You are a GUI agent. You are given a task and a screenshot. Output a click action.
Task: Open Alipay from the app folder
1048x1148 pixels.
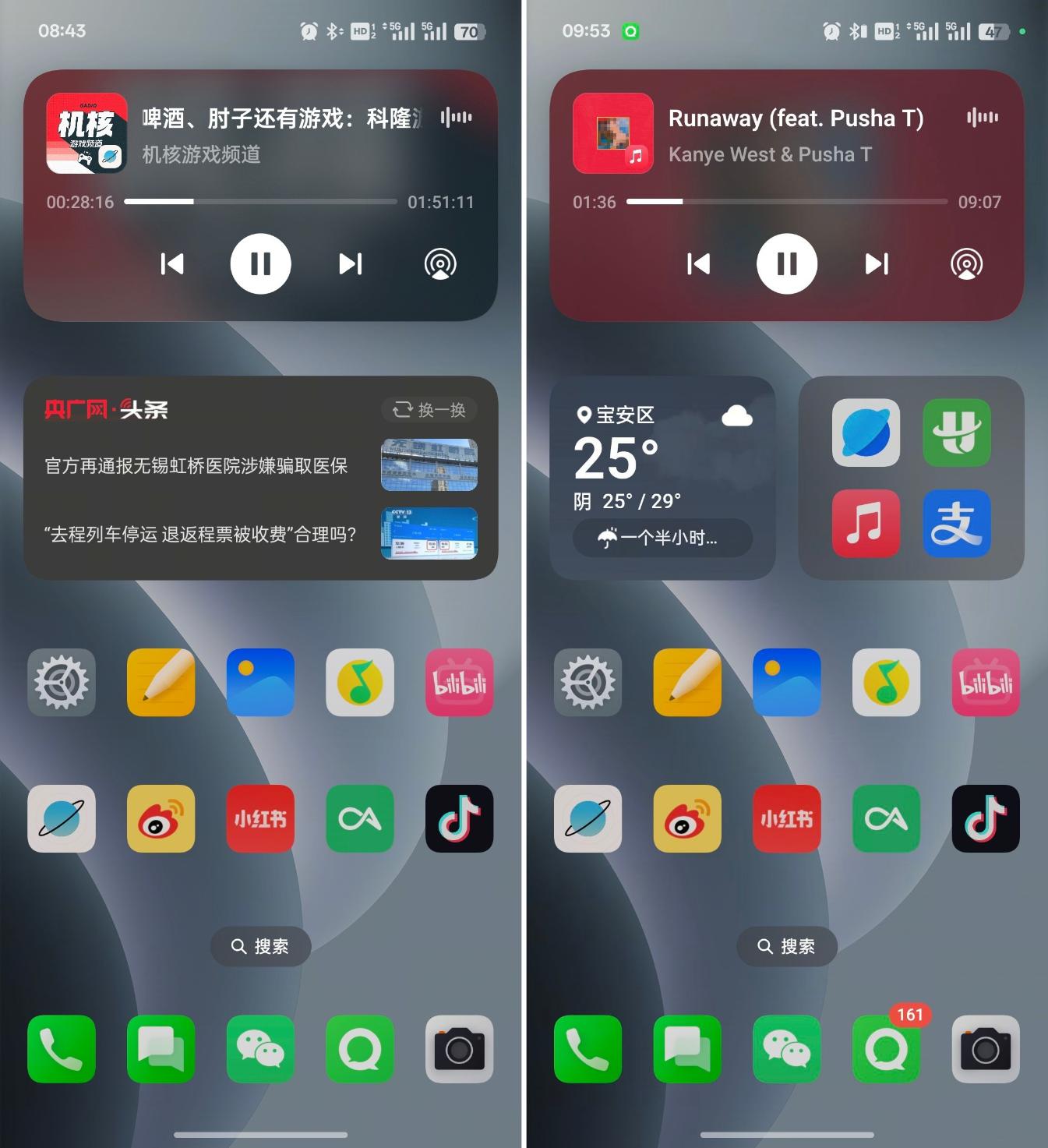pyautogui.click(x=956, y=524)
